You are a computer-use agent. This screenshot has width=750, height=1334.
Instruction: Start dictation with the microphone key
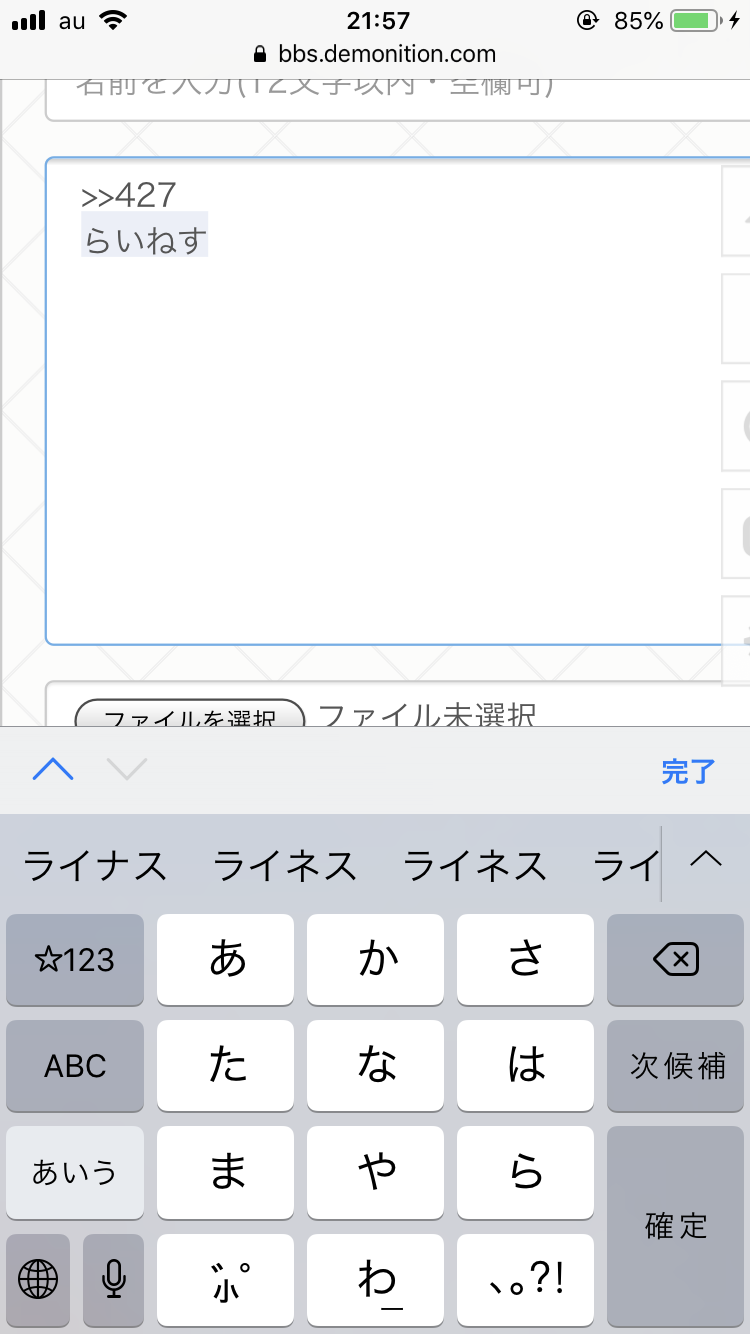point(114,1278)
